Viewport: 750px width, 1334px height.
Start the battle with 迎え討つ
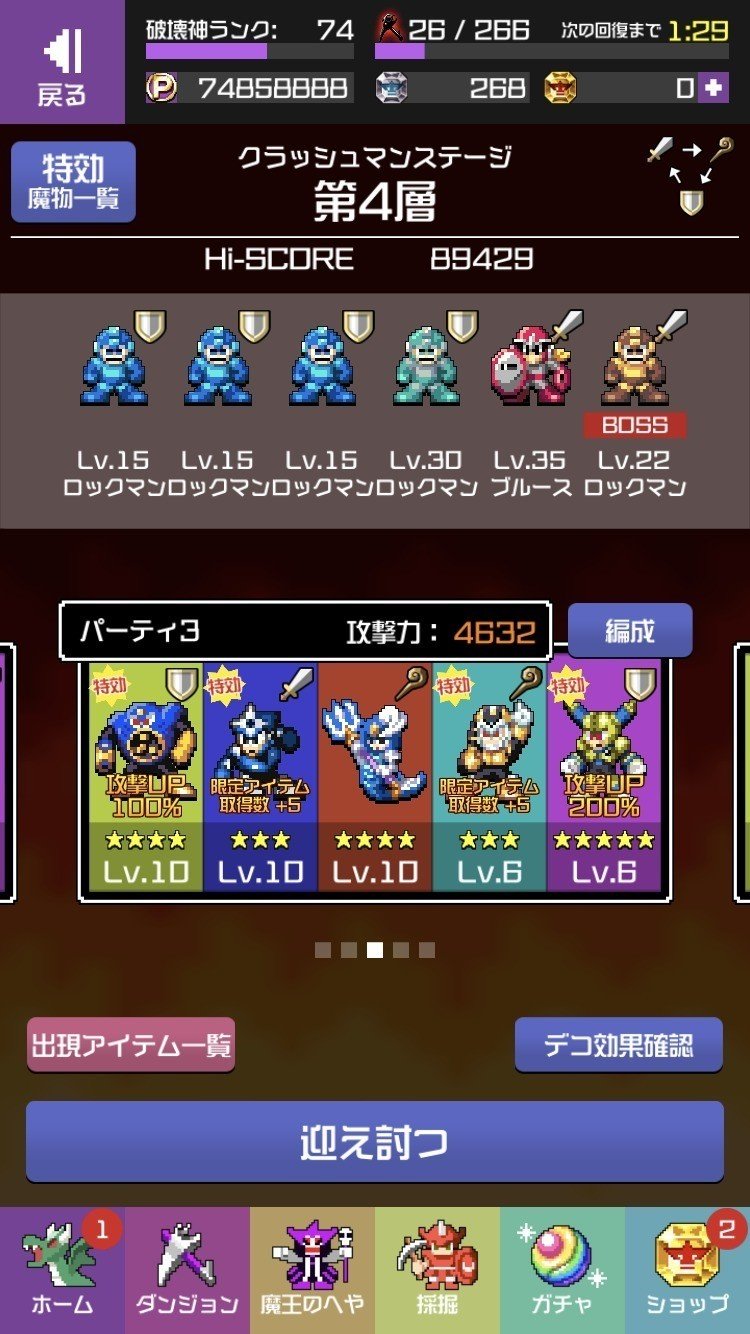point(374,1141)
